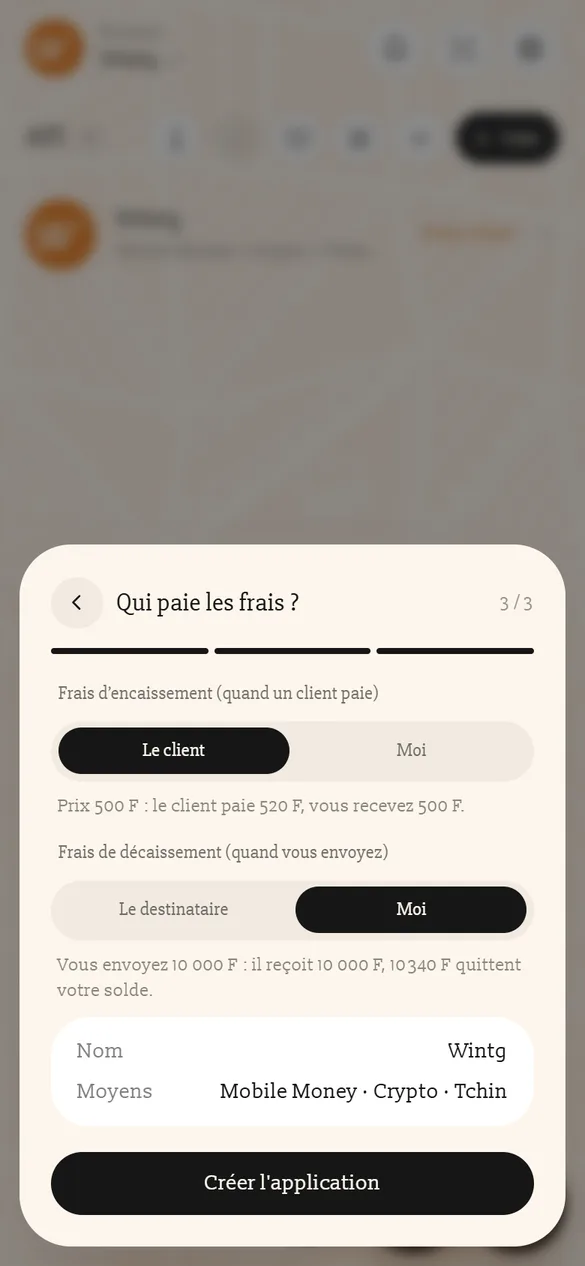This screenshot has height=1266, width=585.
Task: Select Moi for frais de décaissement
Action: (x=411, y=910)
